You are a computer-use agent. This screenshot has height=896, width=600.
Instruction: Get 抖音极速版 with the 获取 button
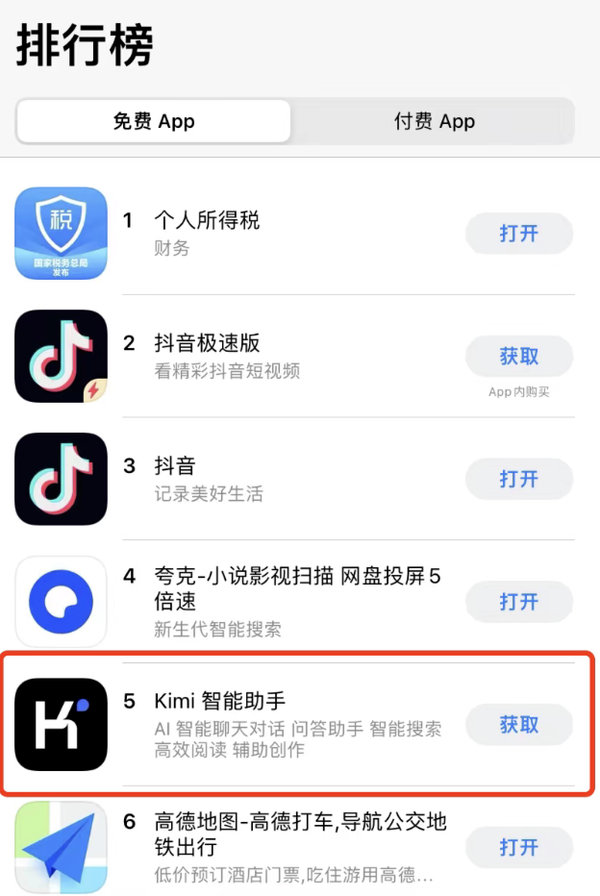519,356
